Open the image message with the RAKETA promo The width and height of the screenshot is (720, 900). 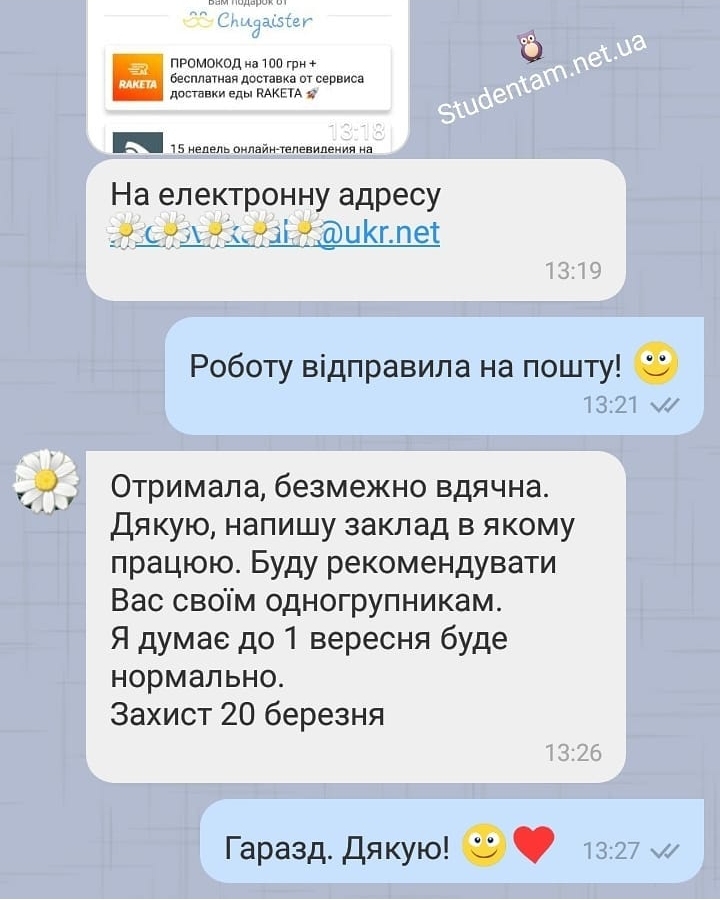tap(248, 78)
